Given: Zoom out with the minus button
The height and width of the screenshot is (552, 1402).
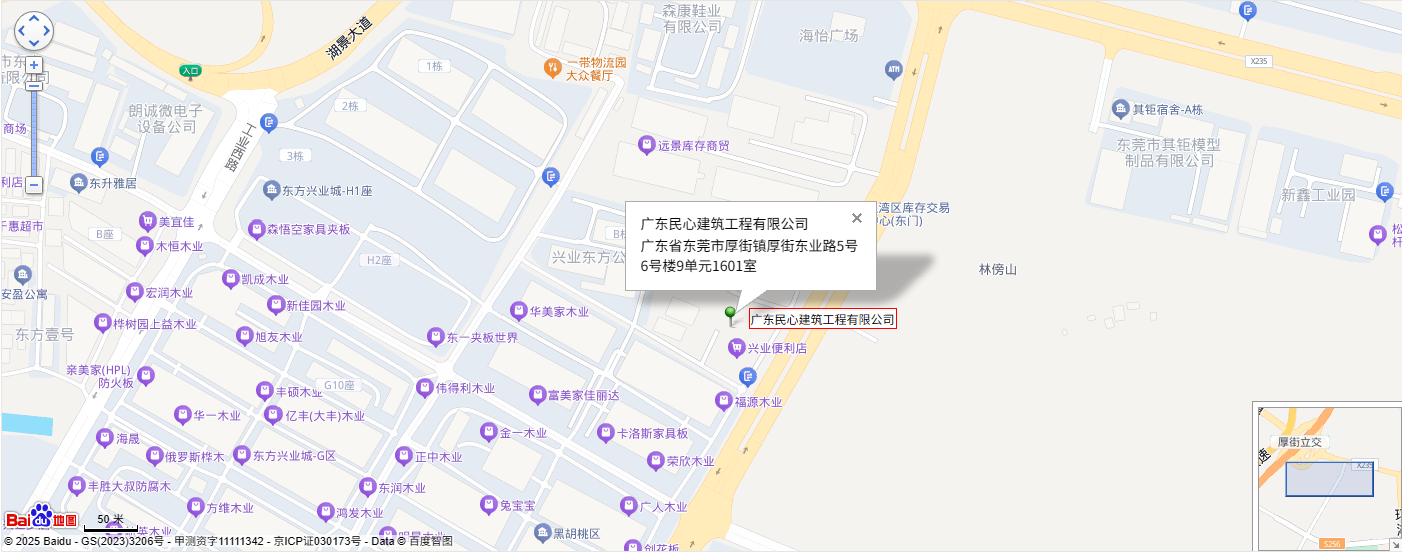Looking at the screenshot, I should (34, 185).
